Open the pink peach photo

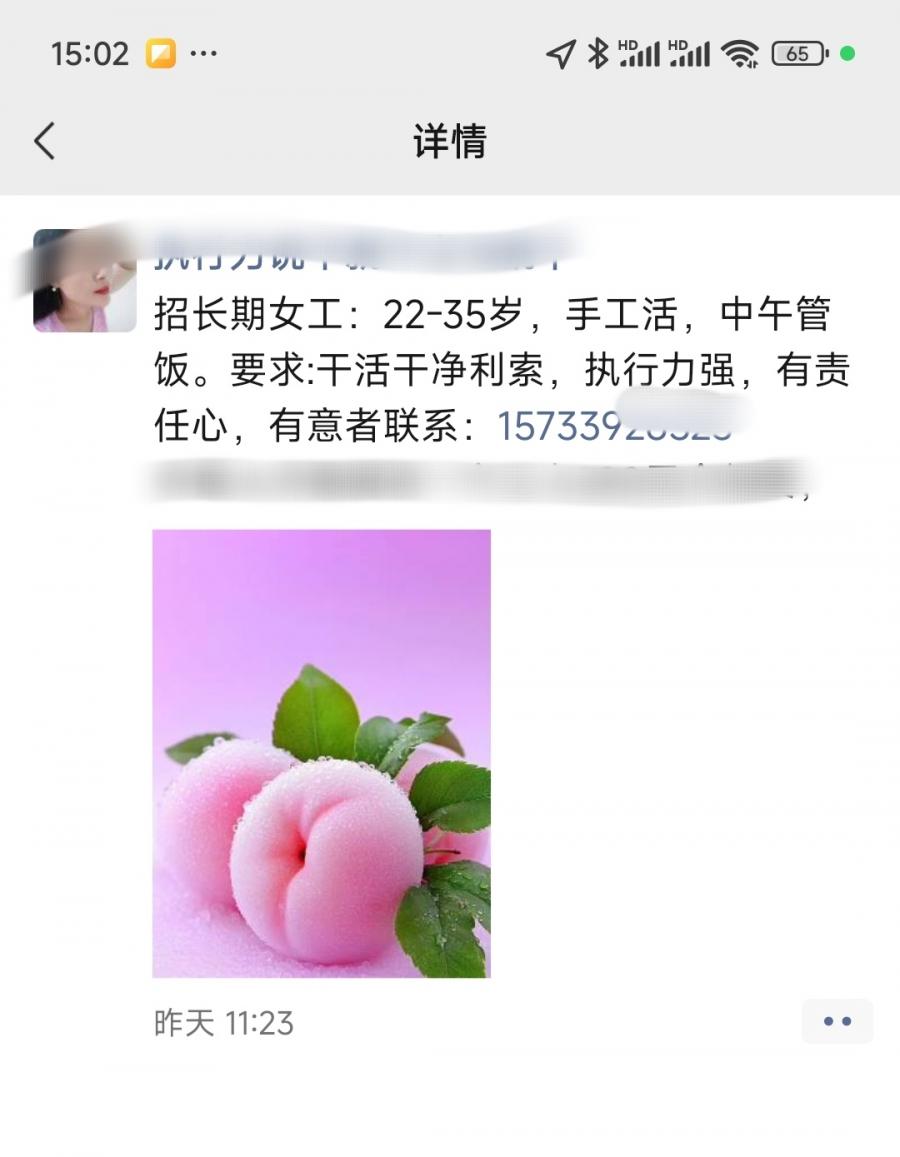(321, 753)
